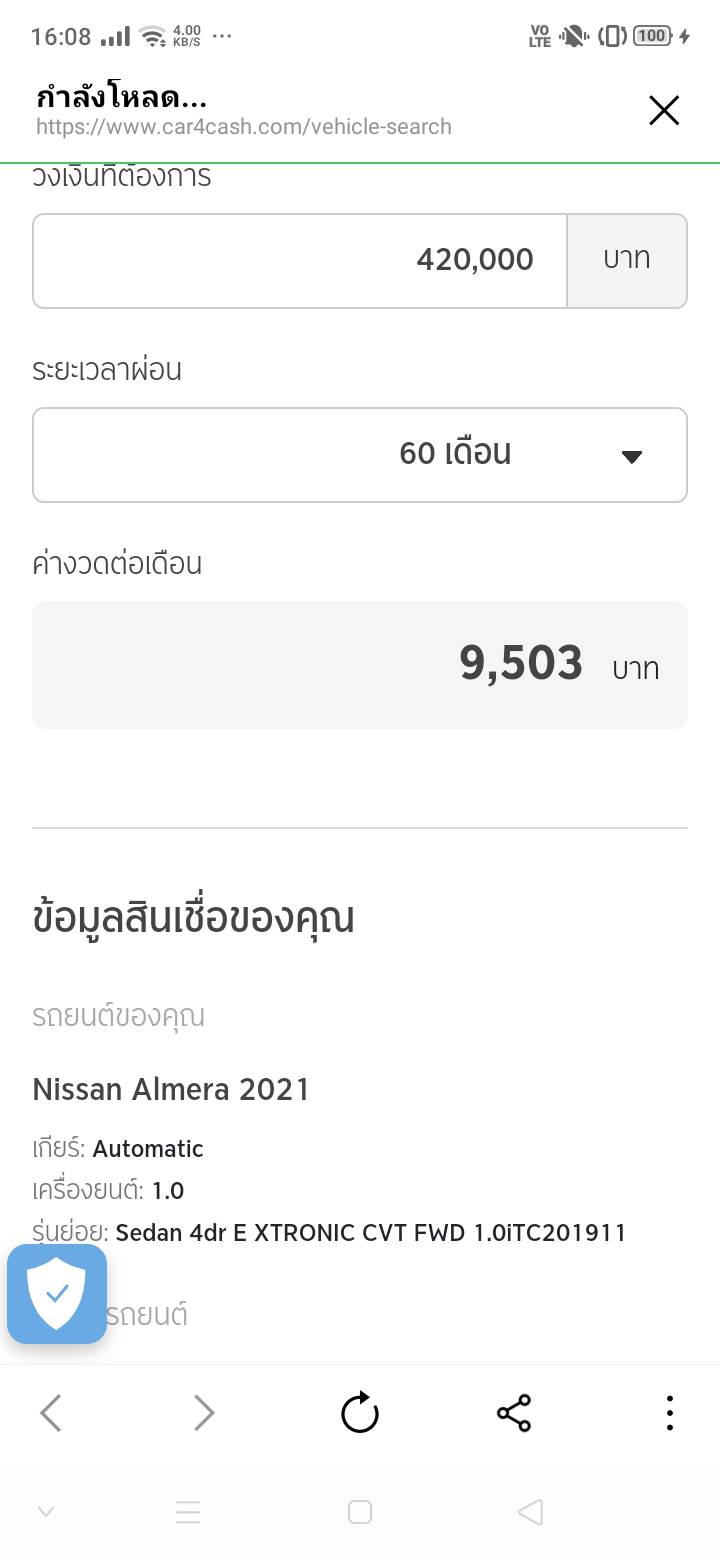720x1560 pixels.
Task: Close the in-app browser page
Action: [x=664, y=111]
